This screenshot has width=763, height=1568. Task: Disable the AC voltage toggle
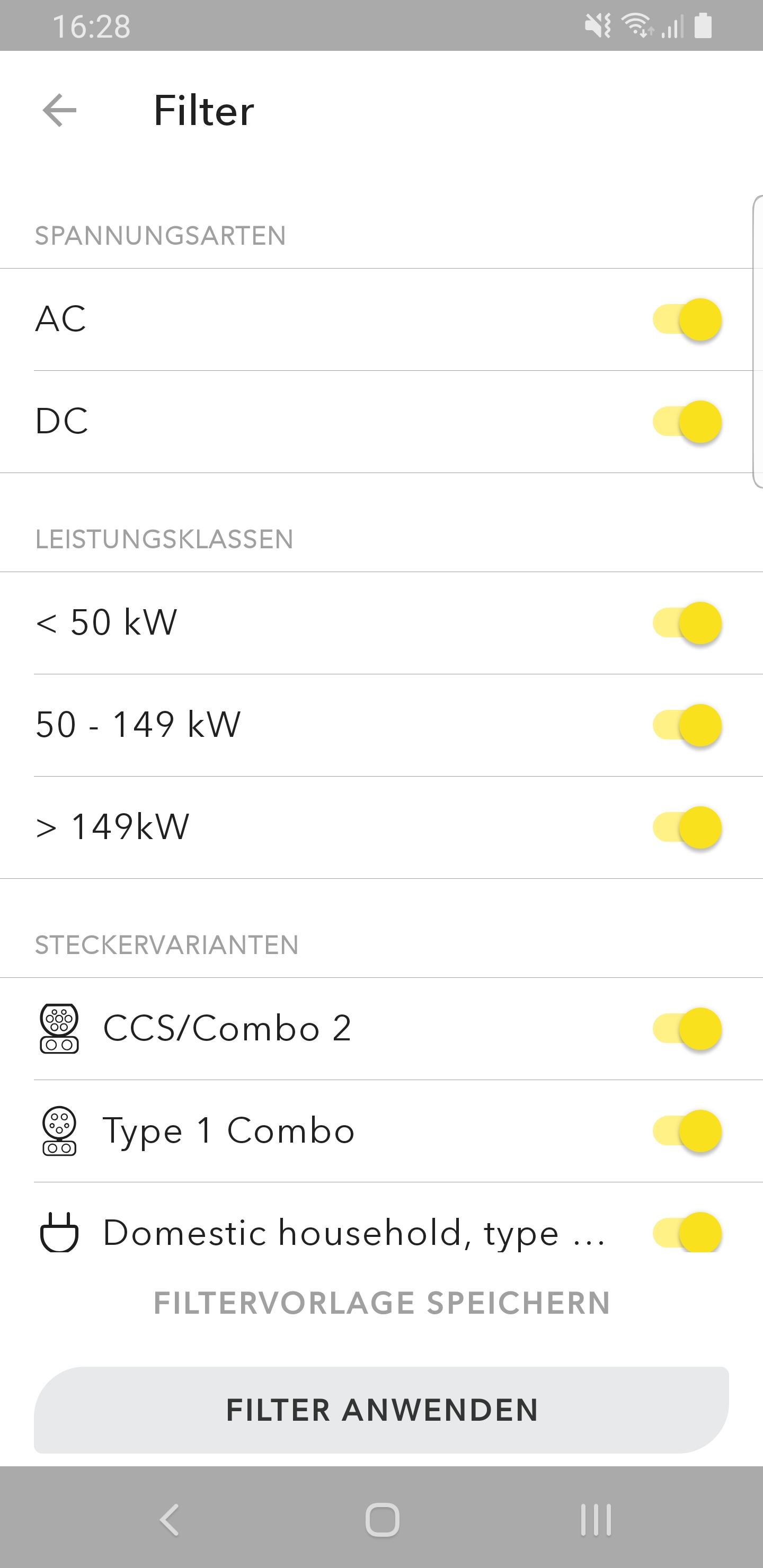pos(687,319)
